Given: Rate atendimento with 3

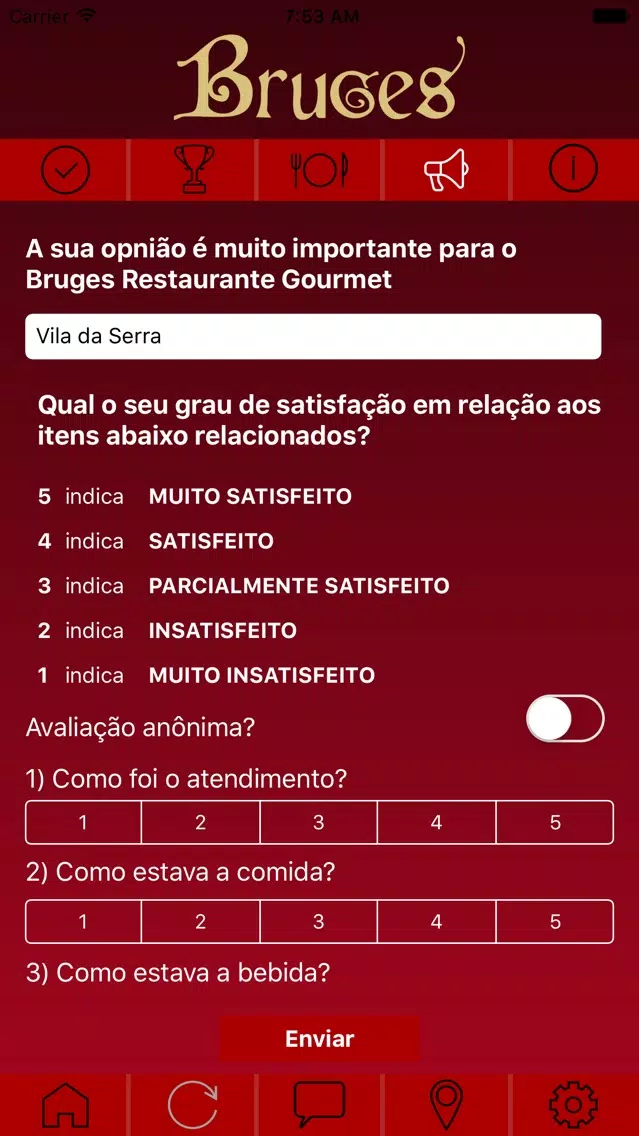Looking at the screenshot, I should coord(318,822).
